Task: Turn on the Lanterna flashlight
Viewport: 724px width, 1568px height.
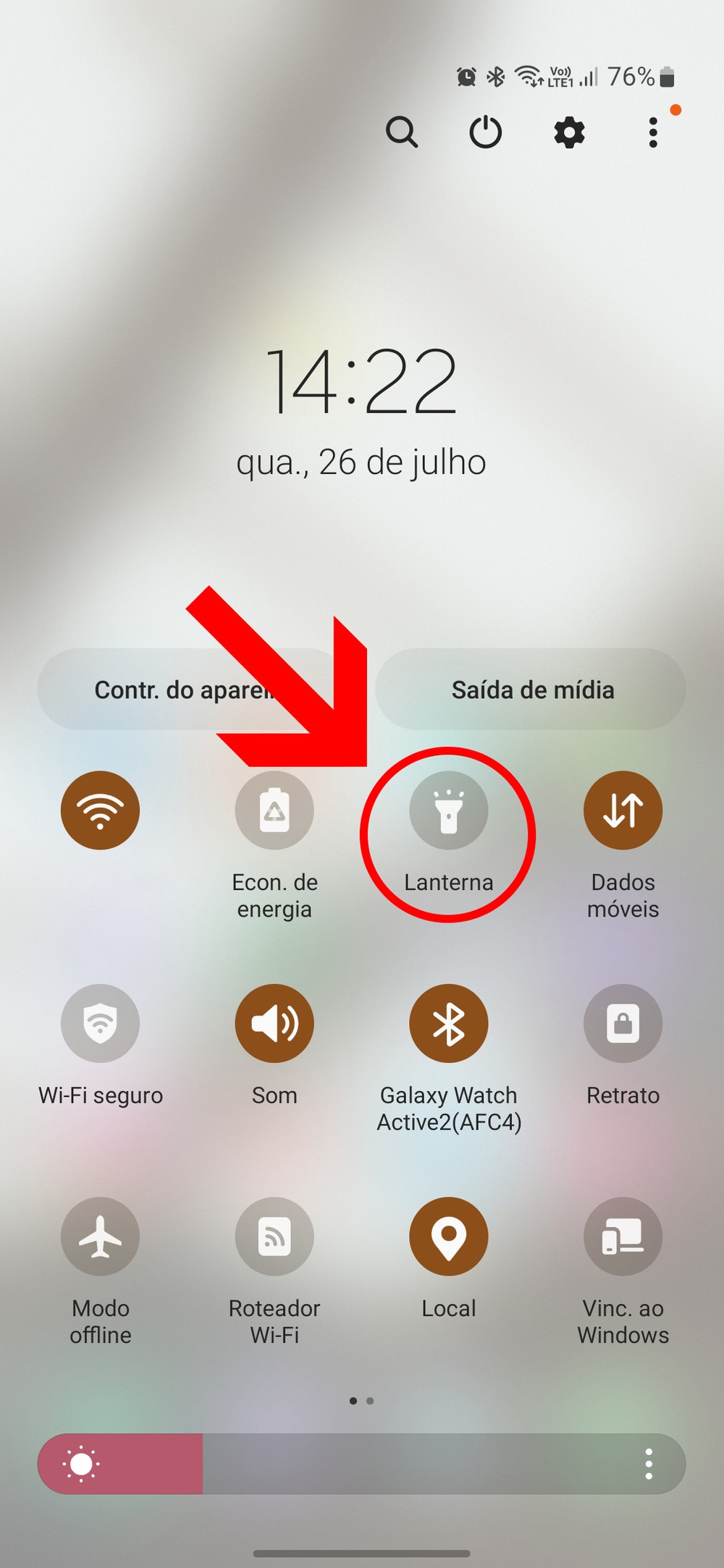Action: click(x=449, y=810)
